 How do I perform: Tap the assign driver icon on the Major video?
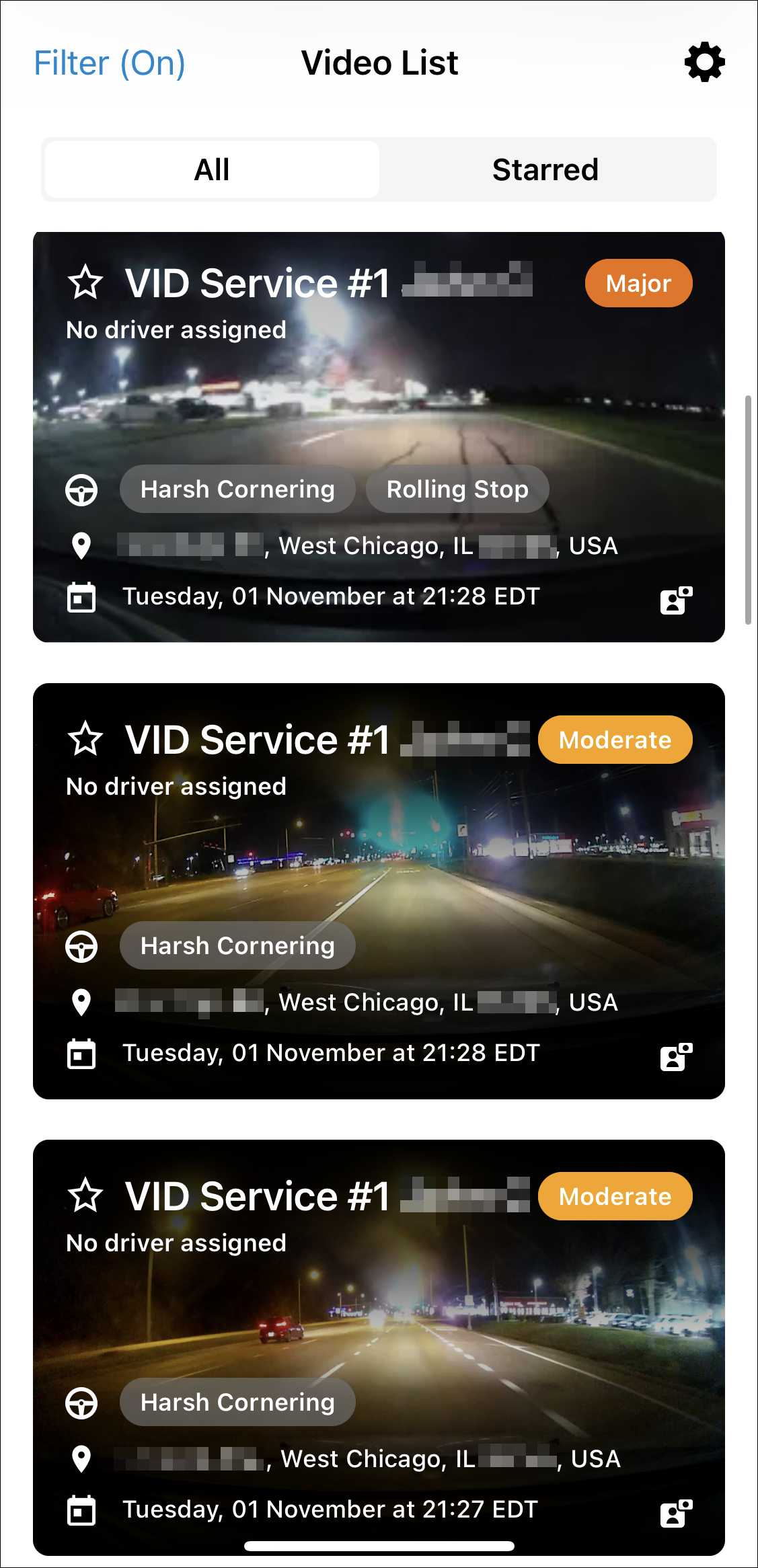point(676,600)
